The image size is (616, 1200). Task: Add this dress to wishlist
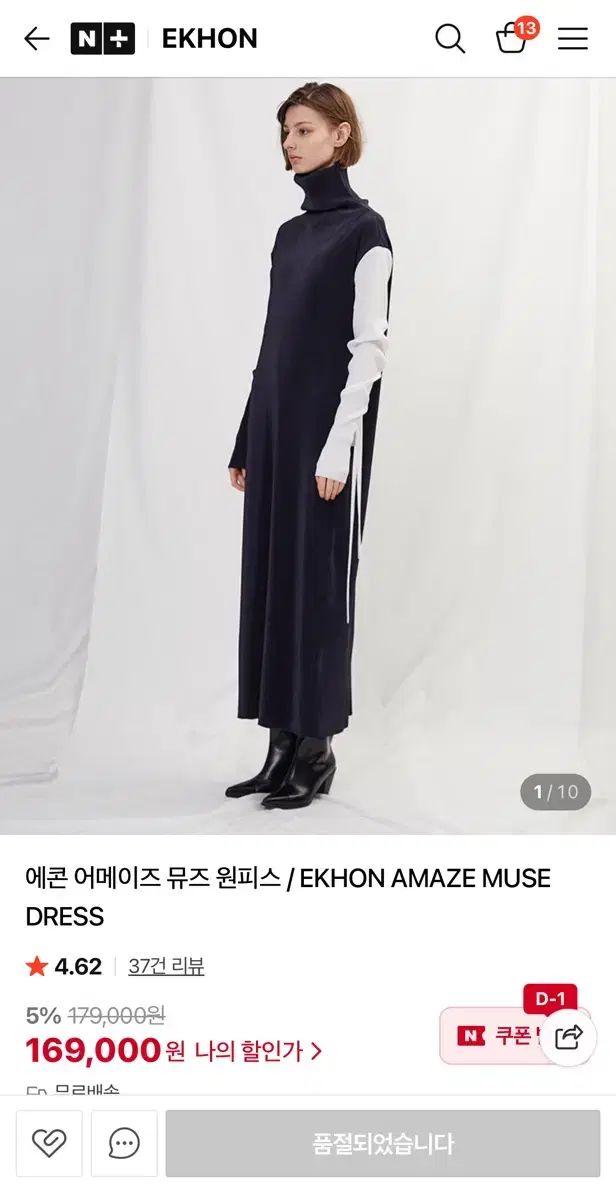click(49, 1143)
